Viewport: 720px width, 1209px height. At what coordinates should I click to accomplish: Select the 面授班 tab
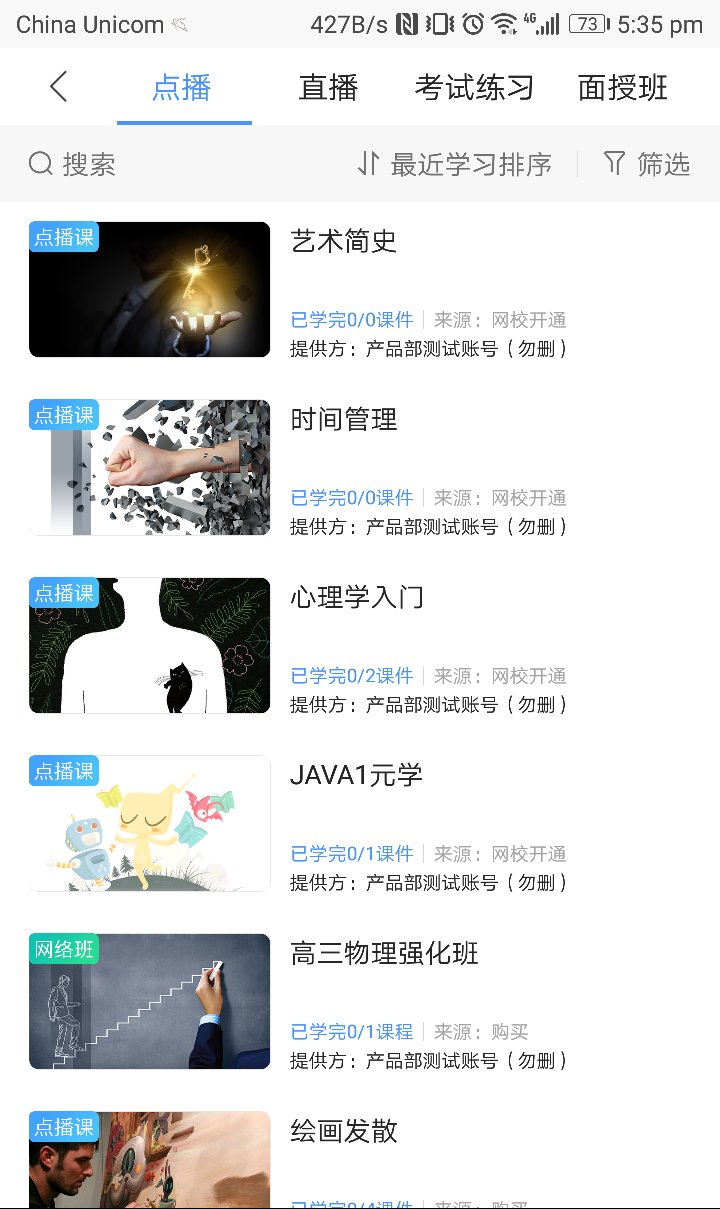pyautogui.click(x=622, y=88)
